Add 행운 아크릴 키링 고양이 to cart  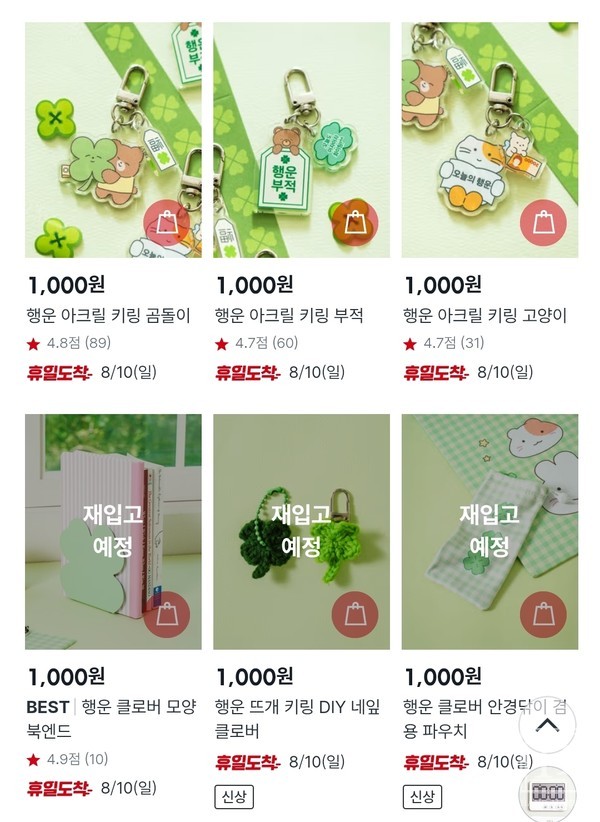(x=543, y=223)
